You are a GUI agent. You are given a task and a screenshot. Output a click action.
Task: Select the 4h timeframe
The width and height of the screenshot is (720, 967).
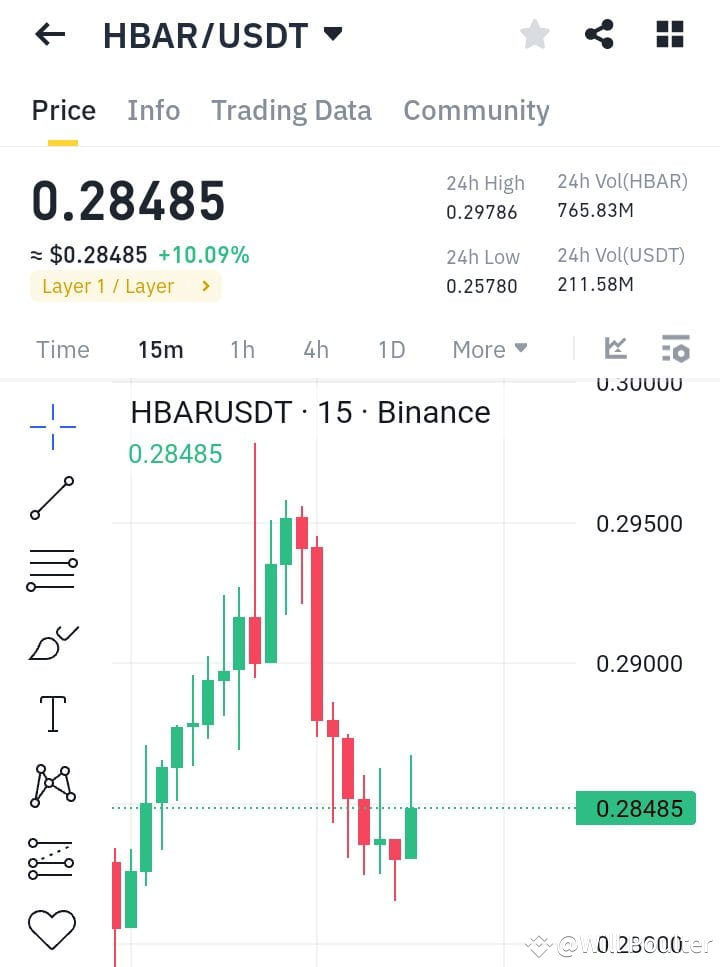316,349
